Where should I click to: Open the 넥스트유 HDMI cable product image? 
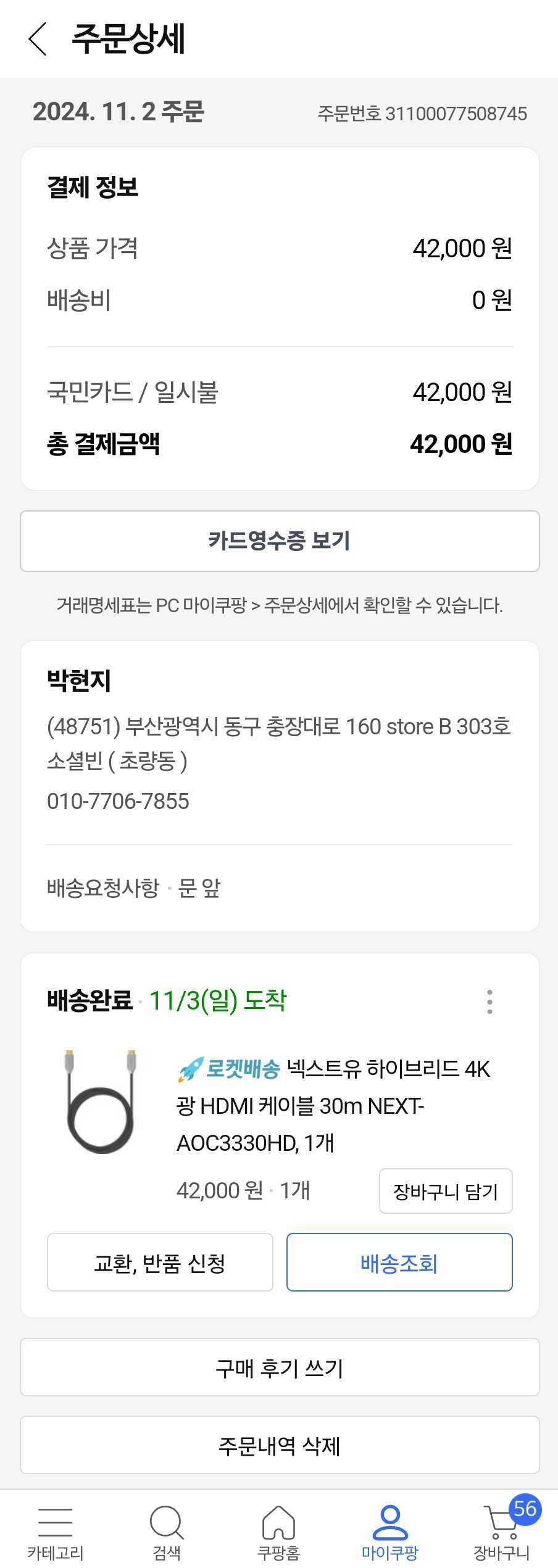101,1103
